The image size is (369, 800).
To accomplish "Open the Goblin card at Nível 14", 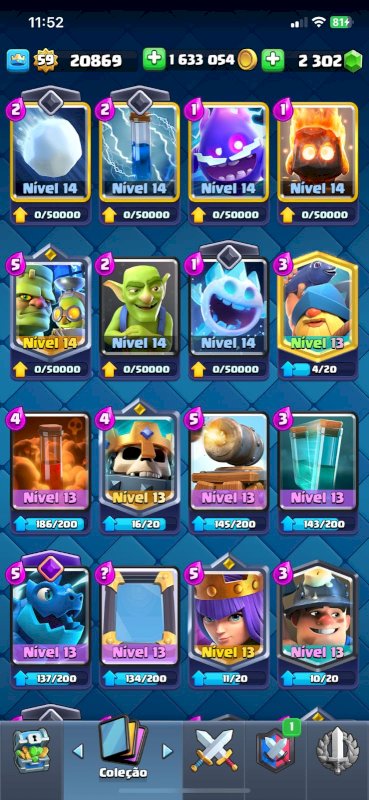I will coord(139,306).
